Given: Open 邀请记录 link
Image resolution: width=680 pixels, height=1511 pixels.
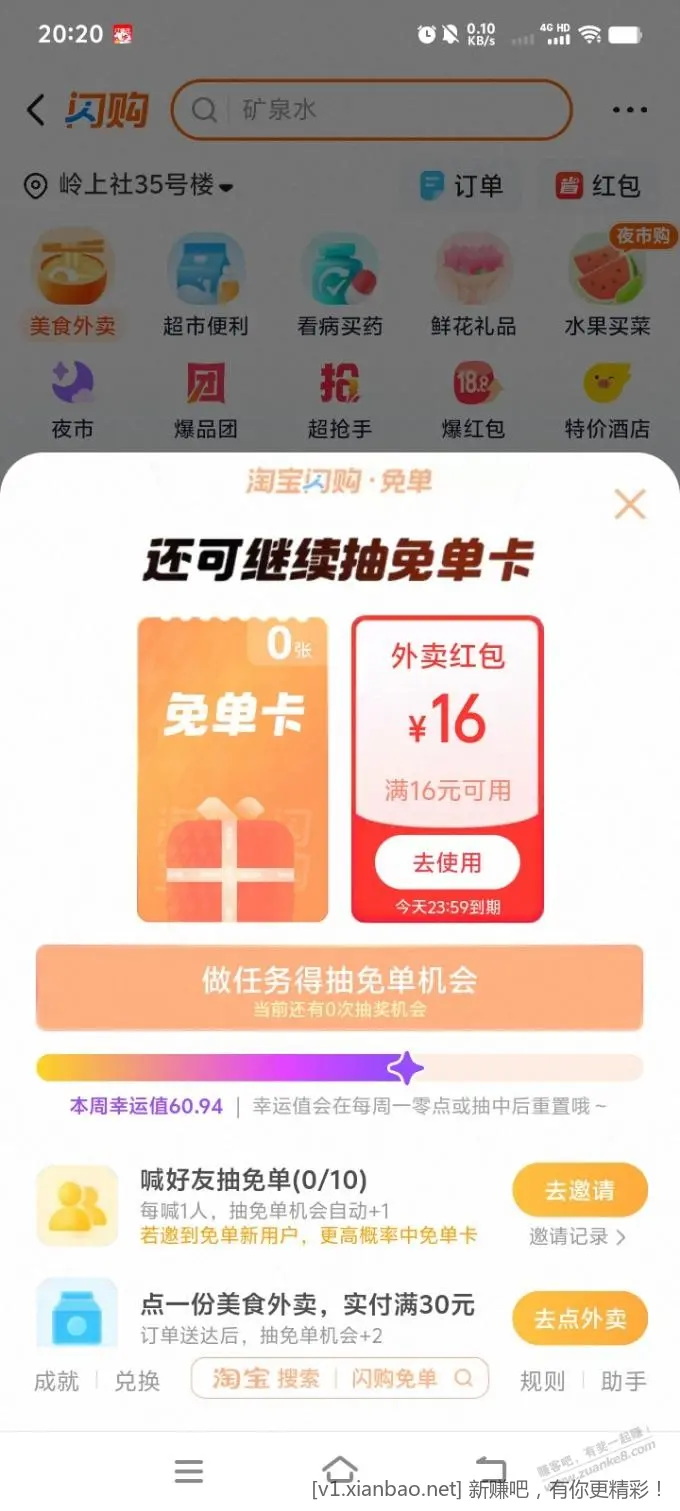Looking at the screenshot, I should (577, 1237).
